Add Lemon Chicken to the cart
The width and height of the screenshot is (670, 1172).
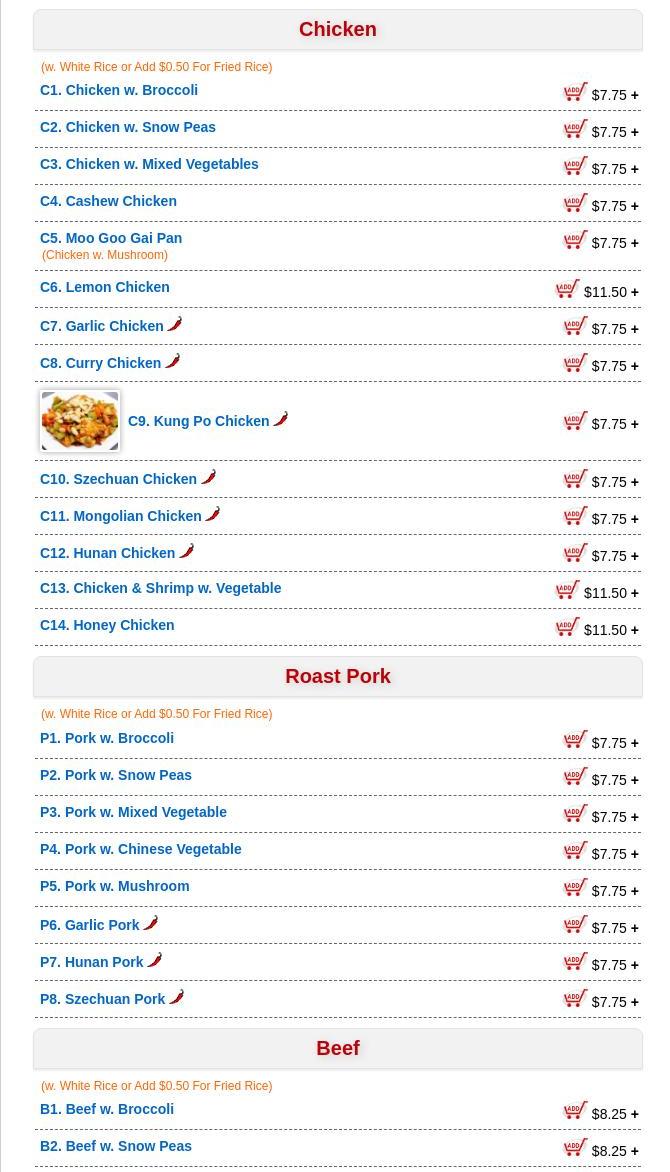(568, 290)
